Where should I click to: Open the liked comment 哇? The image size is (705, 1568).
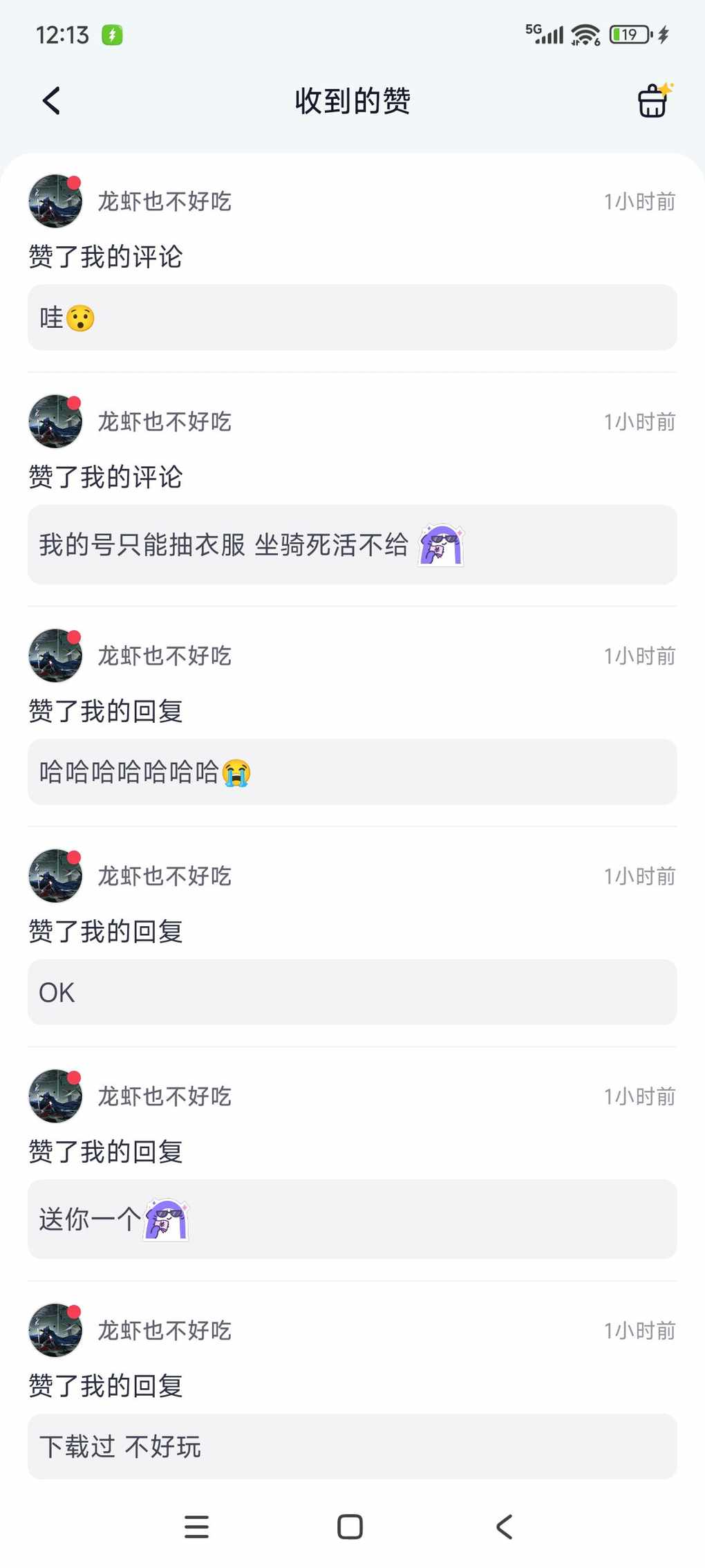pos(352,317)
